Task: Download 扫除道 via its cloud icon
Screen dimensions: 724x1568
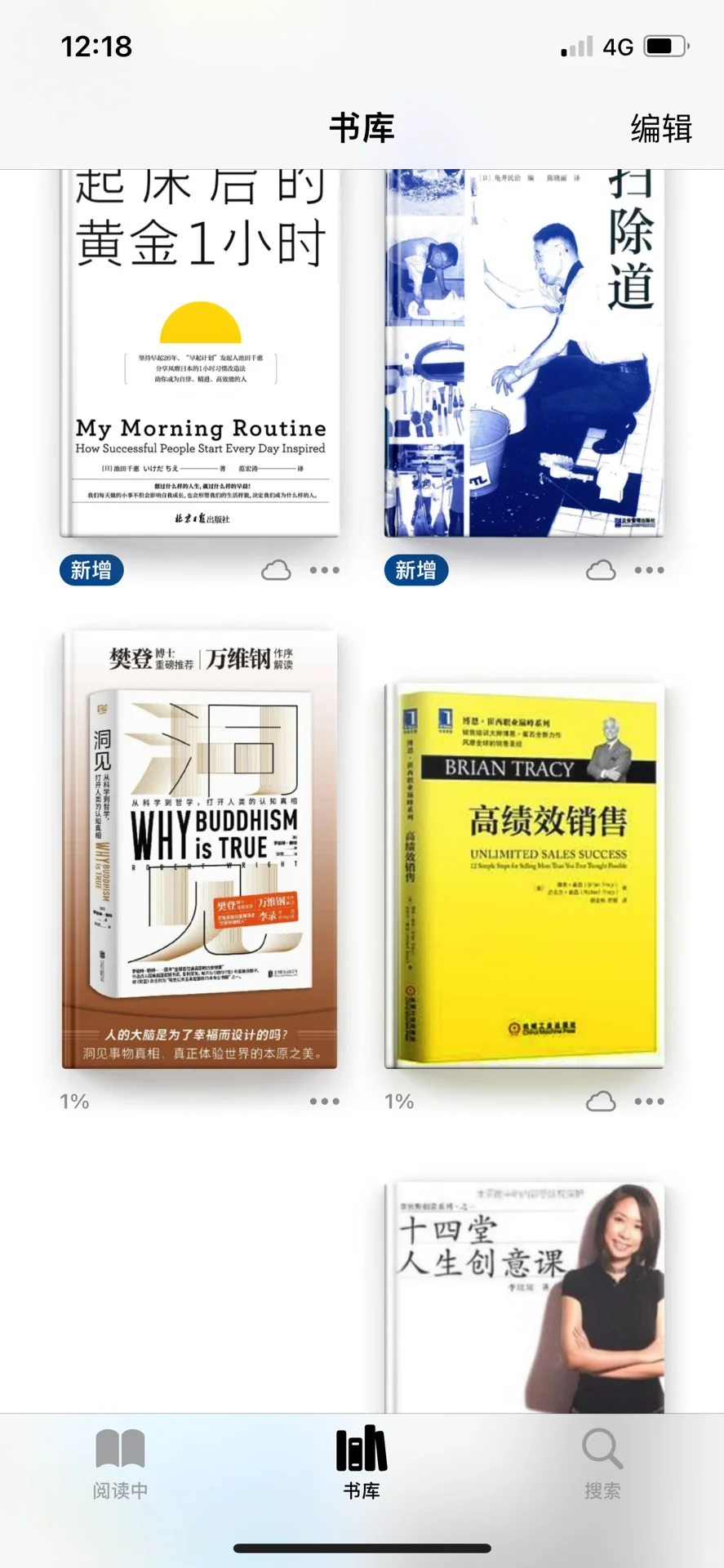Action: pyautogui.click(x=601, y=570)
